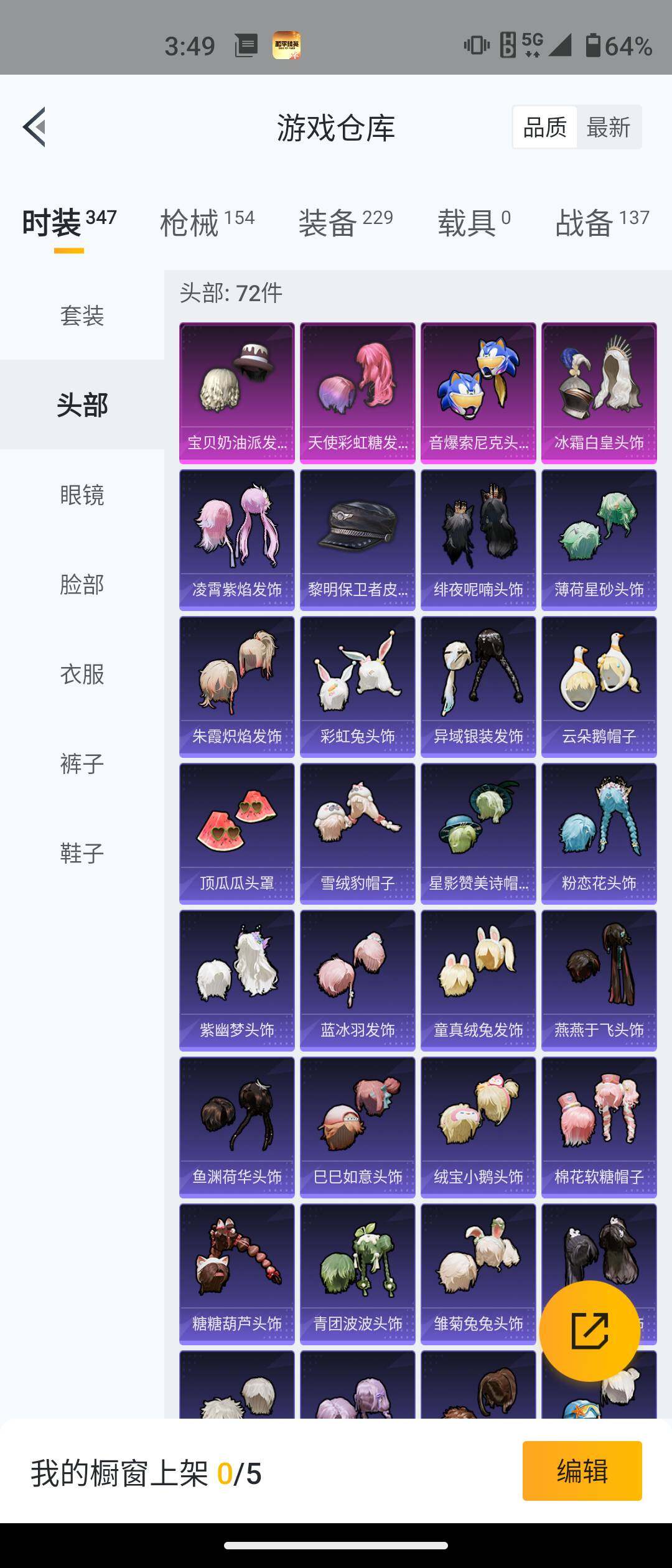The height and width of the screenshot is (1568, 672).
Task: Go back using the top-left arrow
Action: pyautogui.click(x=35, y=127)
